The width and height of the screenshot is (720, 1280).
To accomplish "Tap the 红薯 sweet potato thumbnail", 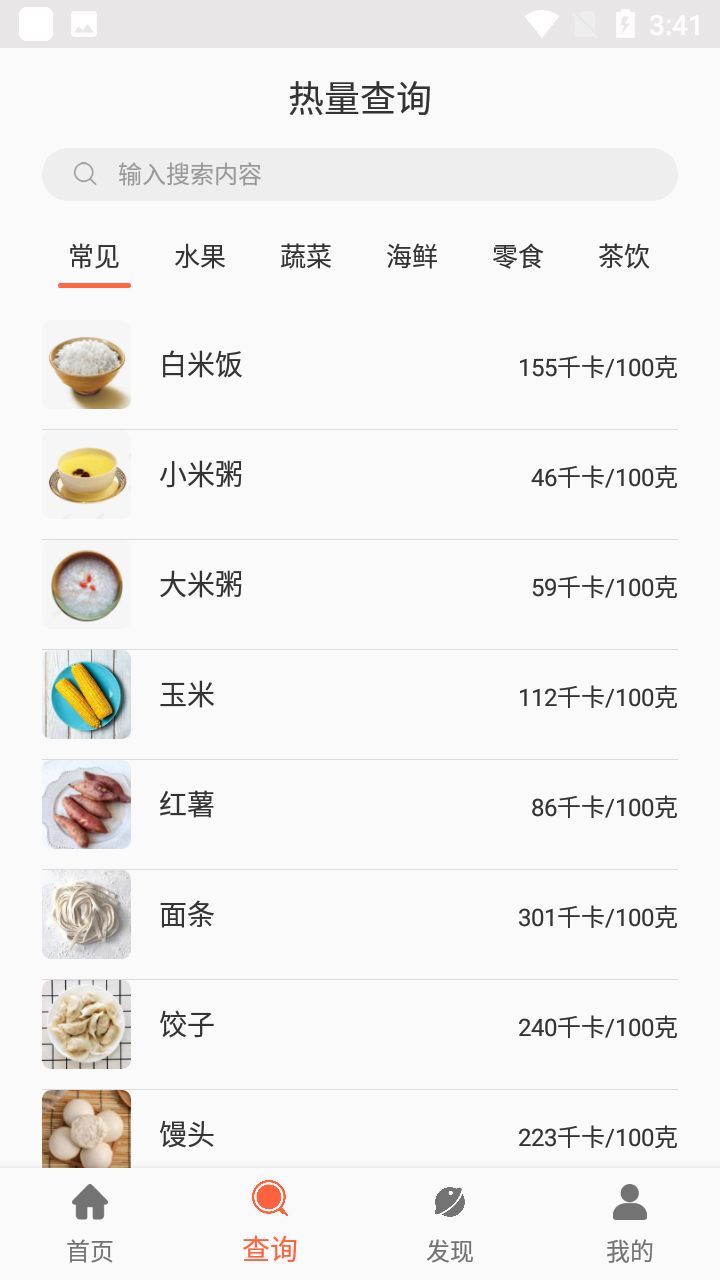I will pos(86,804).
